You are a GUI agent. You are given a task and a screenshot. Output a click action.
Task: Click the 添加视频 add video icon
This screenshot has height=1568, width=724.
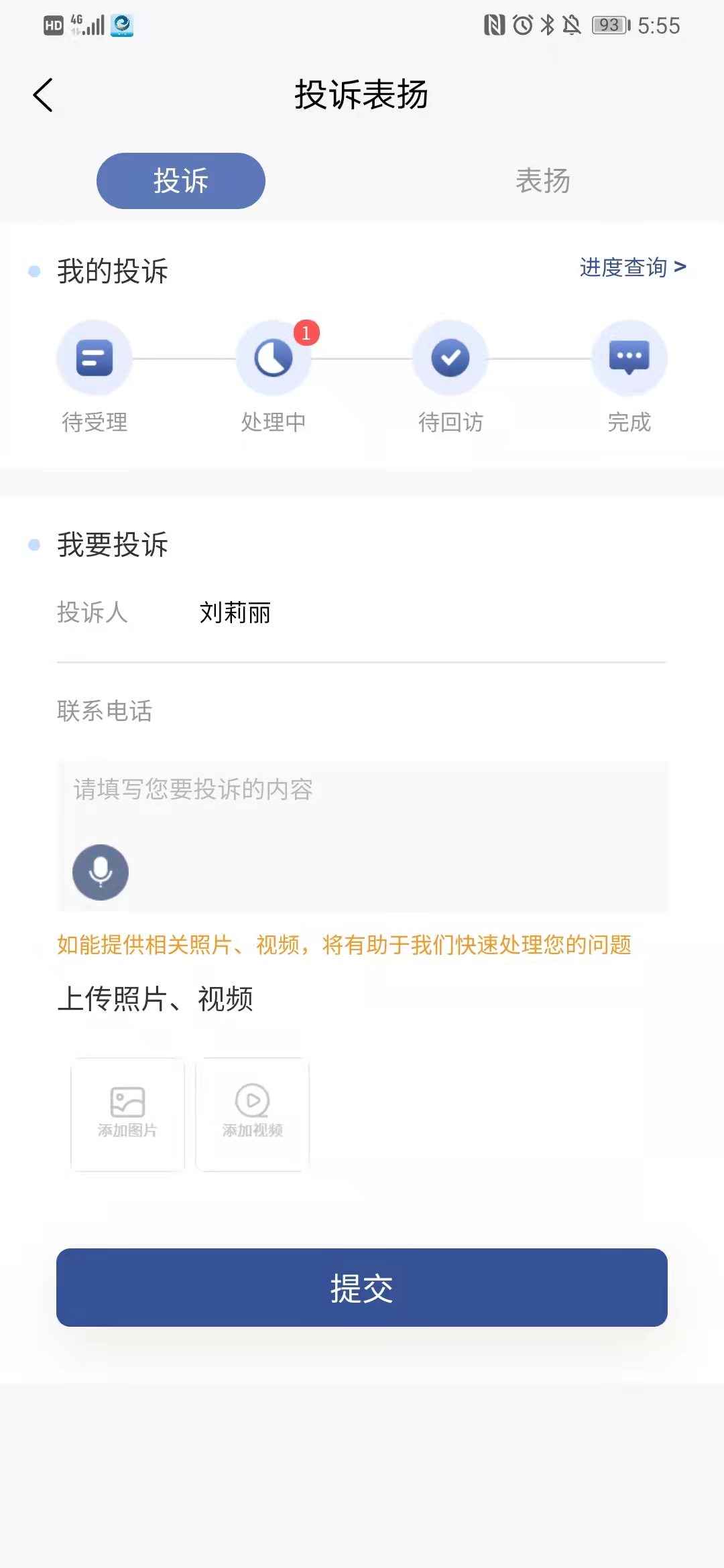252,1114
